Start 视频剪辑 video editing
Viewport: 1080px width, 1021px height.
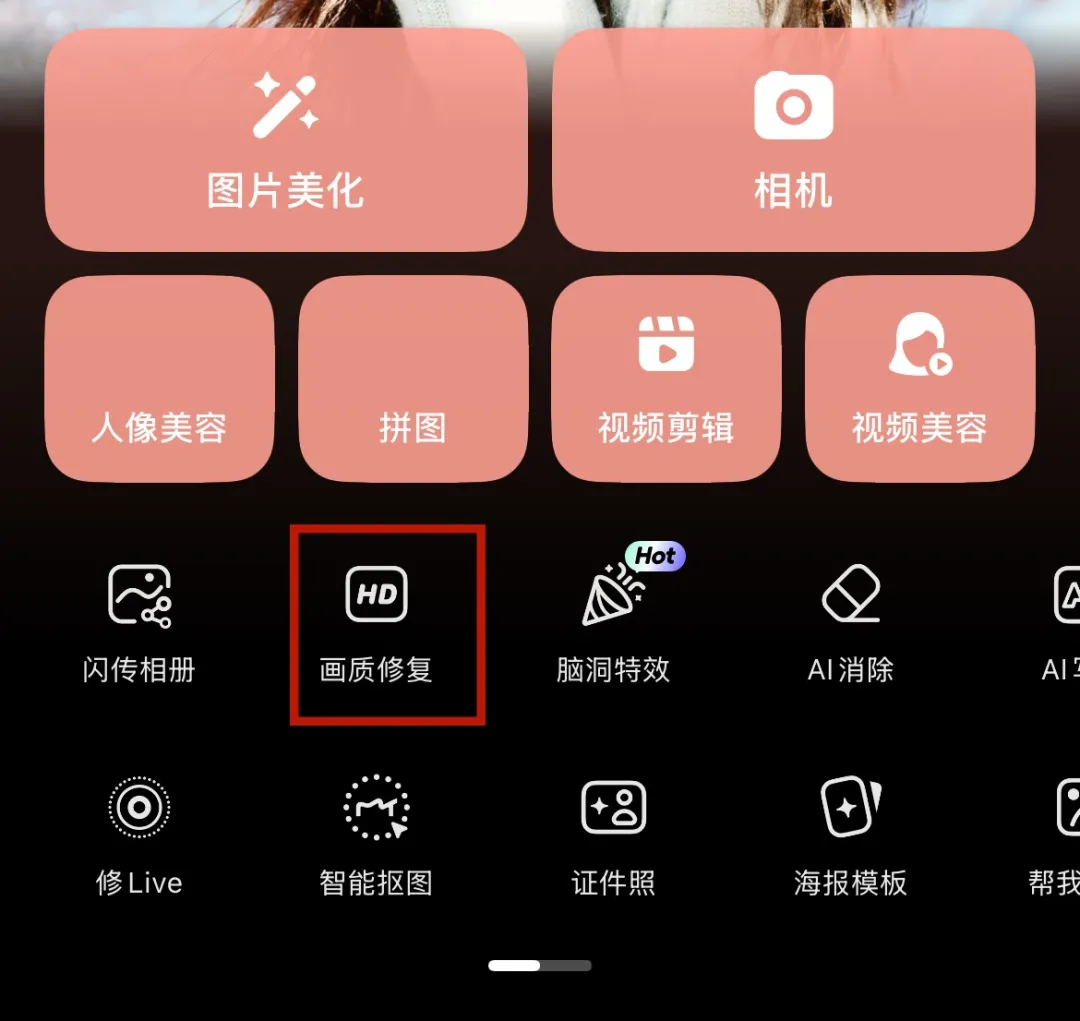666,380
